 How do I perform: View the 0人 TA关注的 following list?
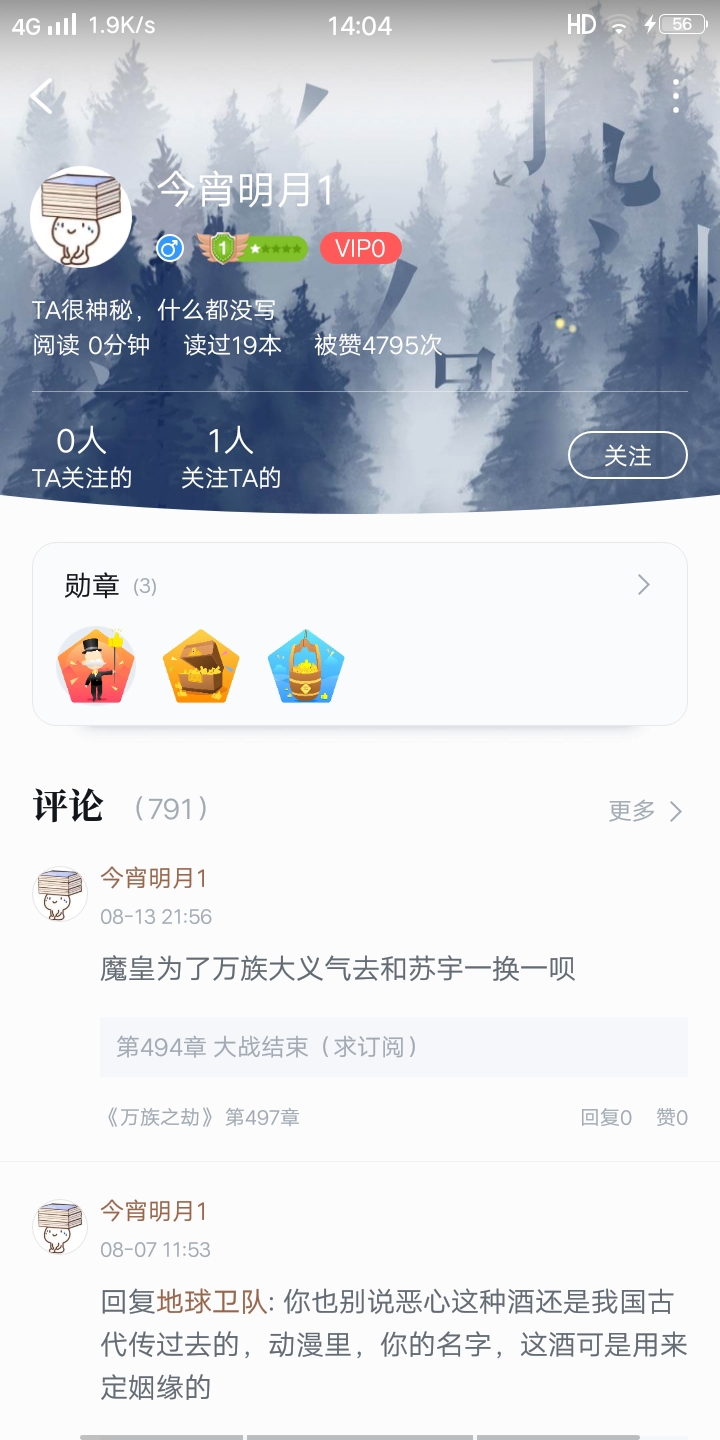[x=81, y=458]
